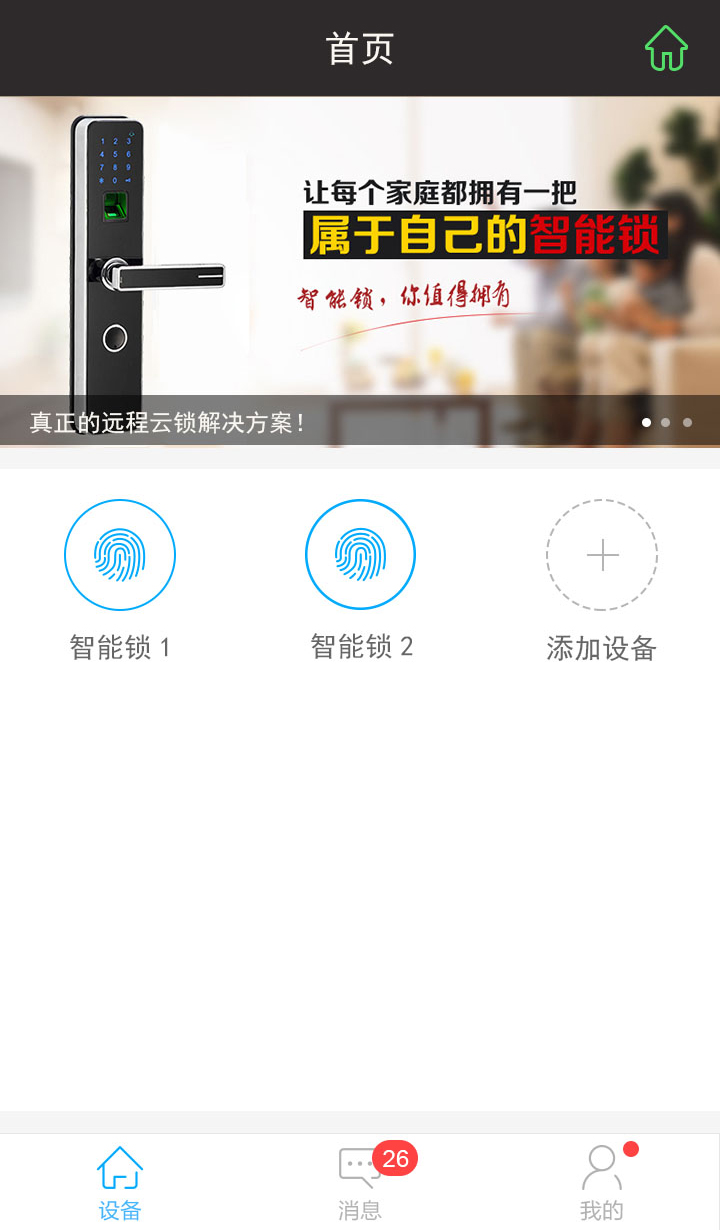The image size is (720, 1230).
Task: Tap the smart lock banner advertisement
Action: (x=360, y=260)
